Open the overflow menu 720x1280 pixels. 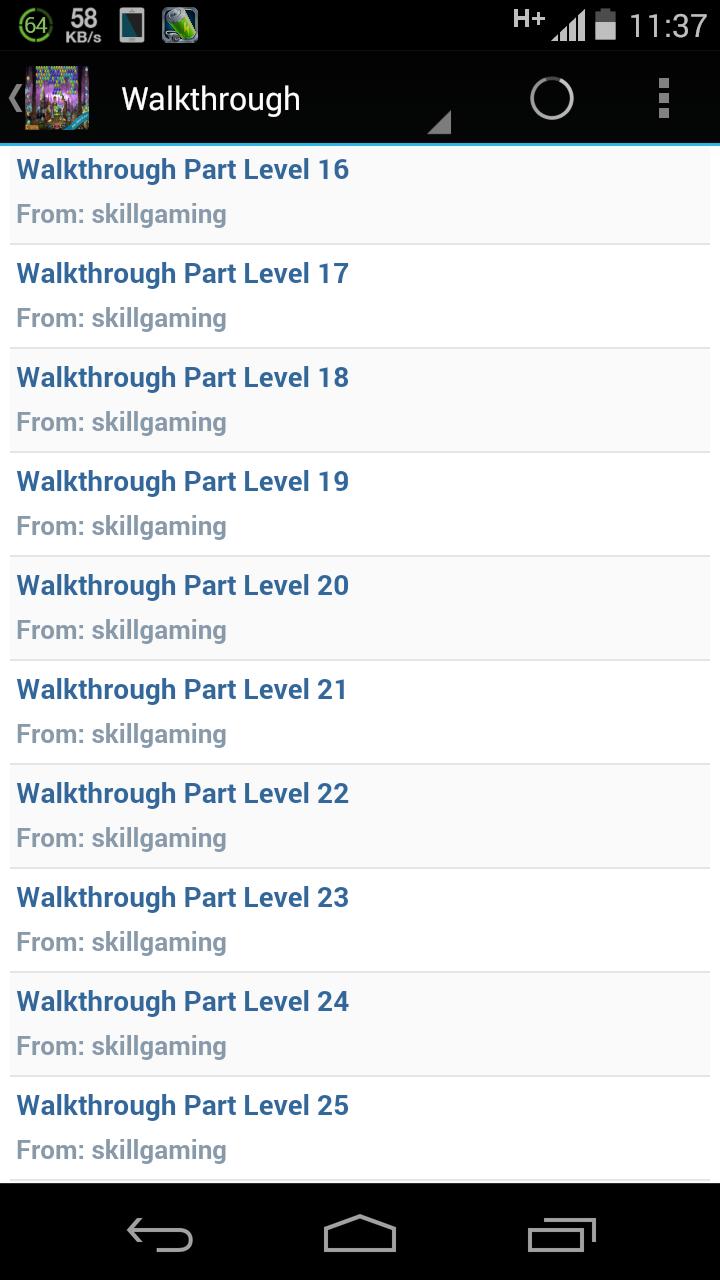pyautogui.click(x=663, y=98)
